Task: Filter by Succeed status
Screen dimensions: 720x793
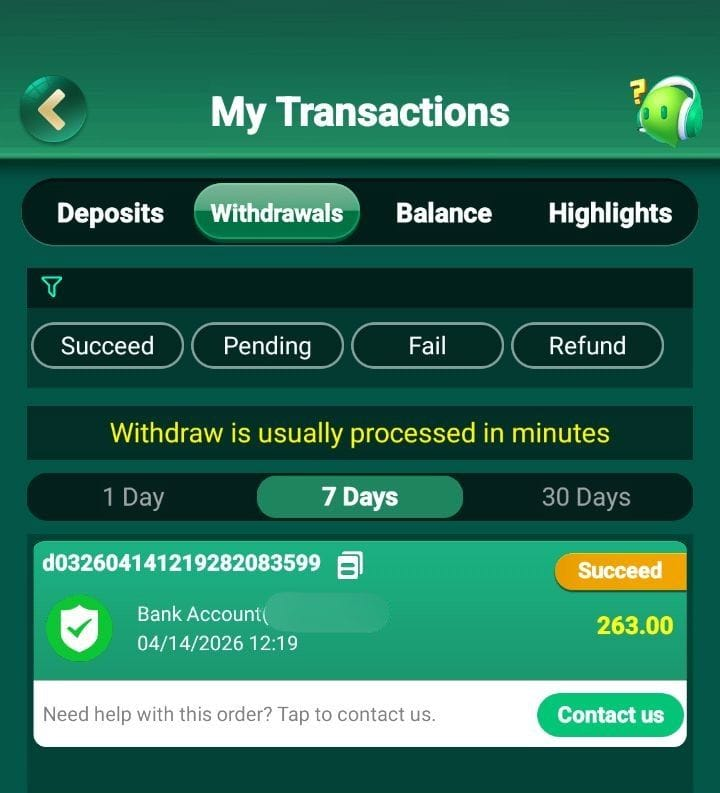Action: pyautogui.click(x=107, y=346)
